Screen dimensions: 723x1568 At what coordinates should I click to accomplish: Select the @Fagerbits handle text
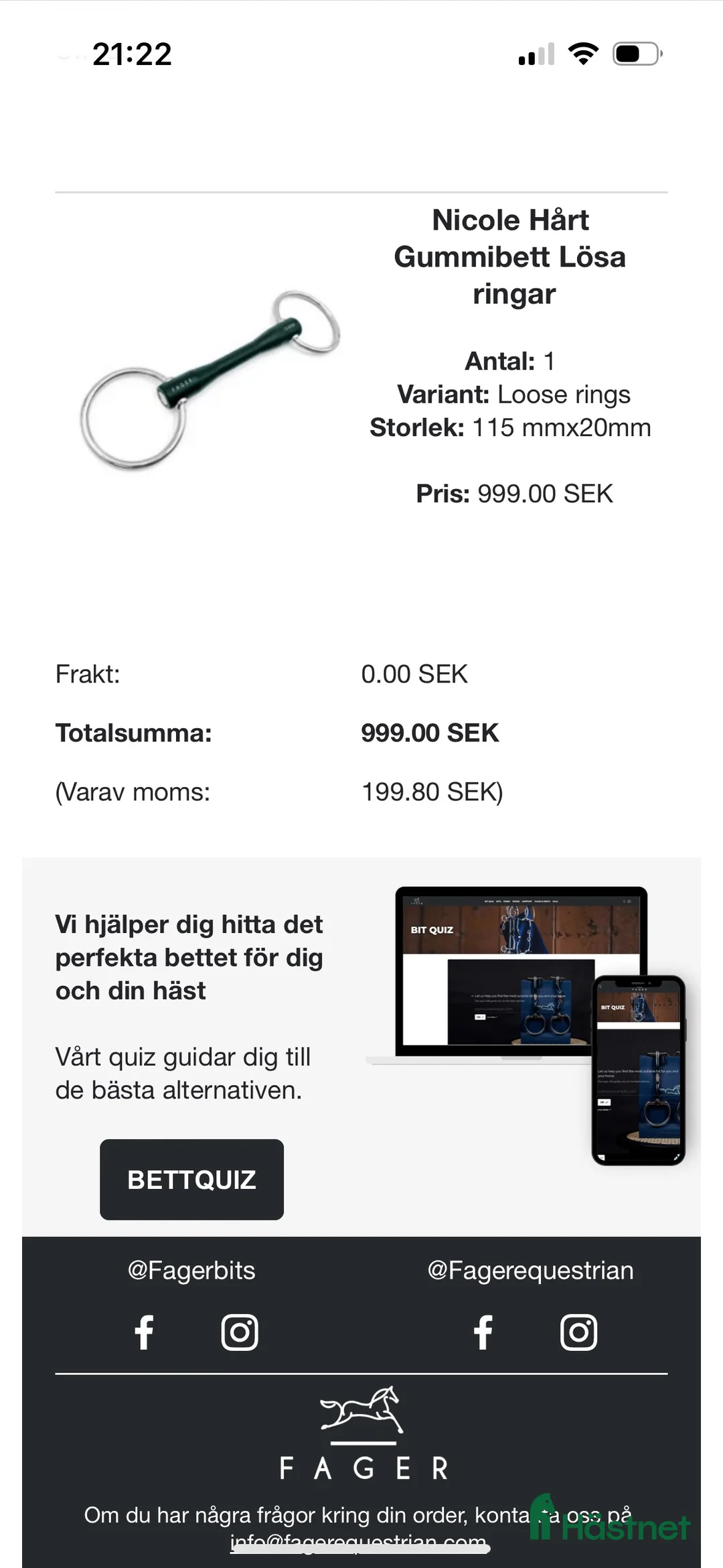[x=191, y=1269]
